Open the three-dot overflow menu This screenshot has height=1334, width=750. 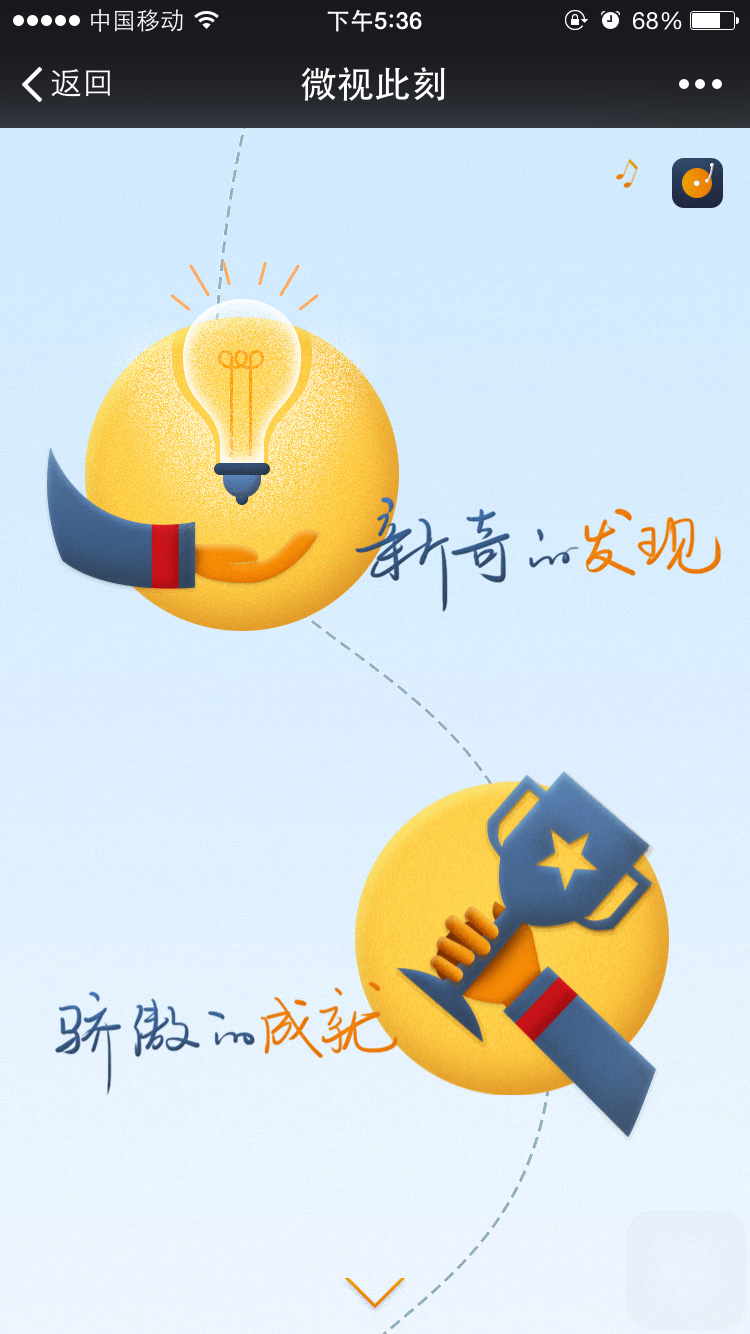pos(700,84)
